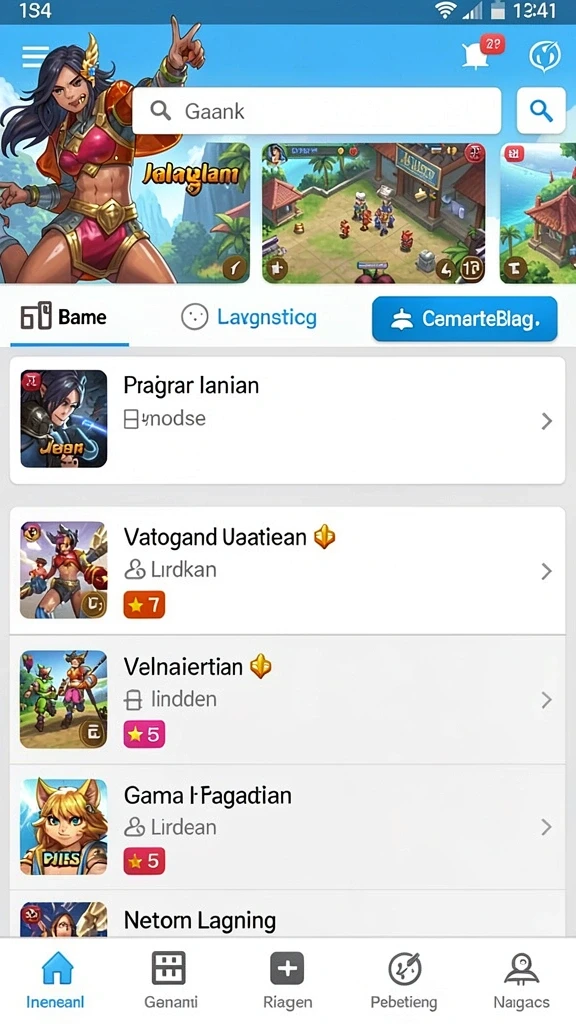Open the Netom Lagning entry

[287, 914]
